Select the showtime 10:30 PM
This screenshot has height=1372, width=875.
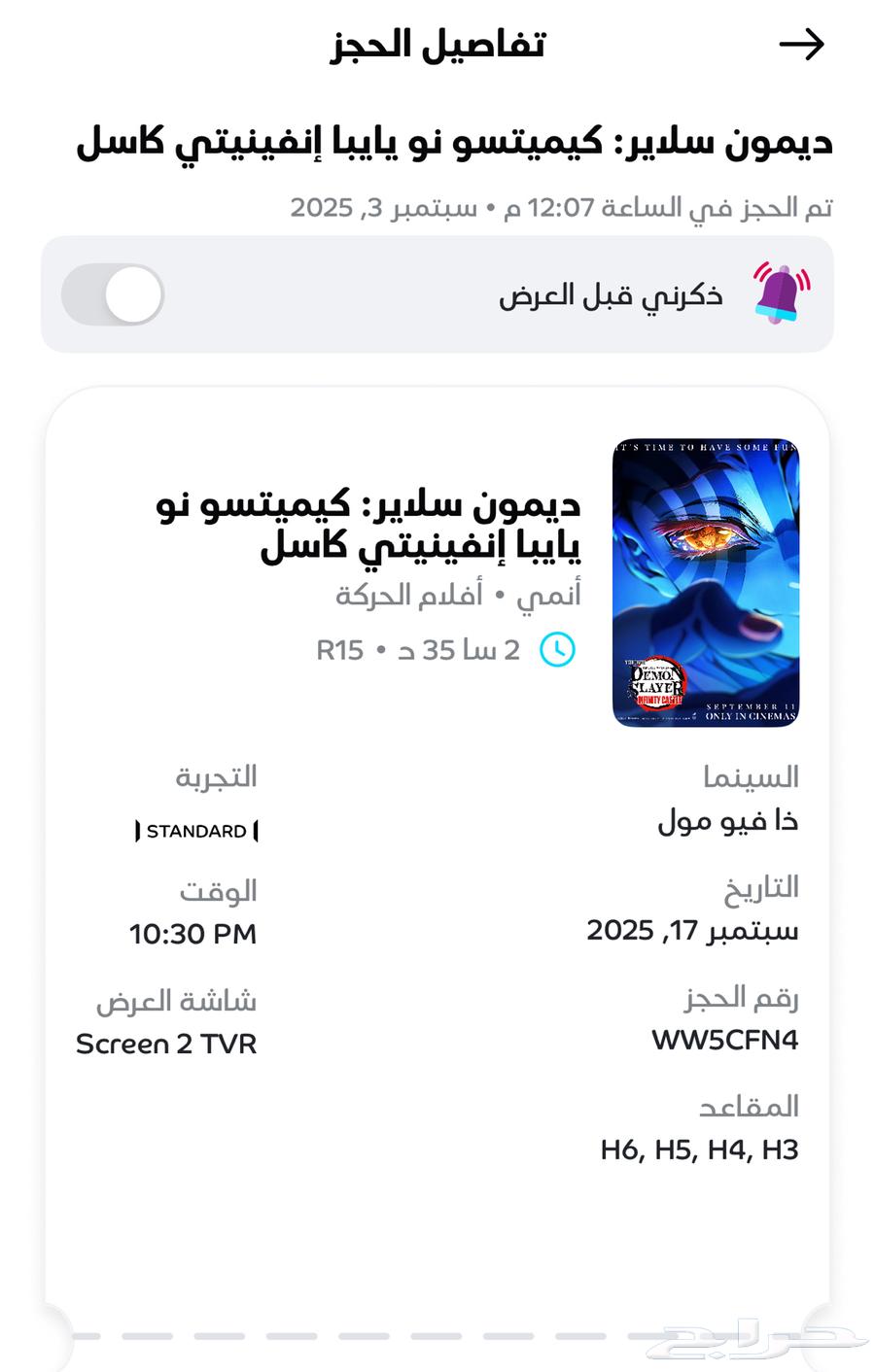click(192, 934)
